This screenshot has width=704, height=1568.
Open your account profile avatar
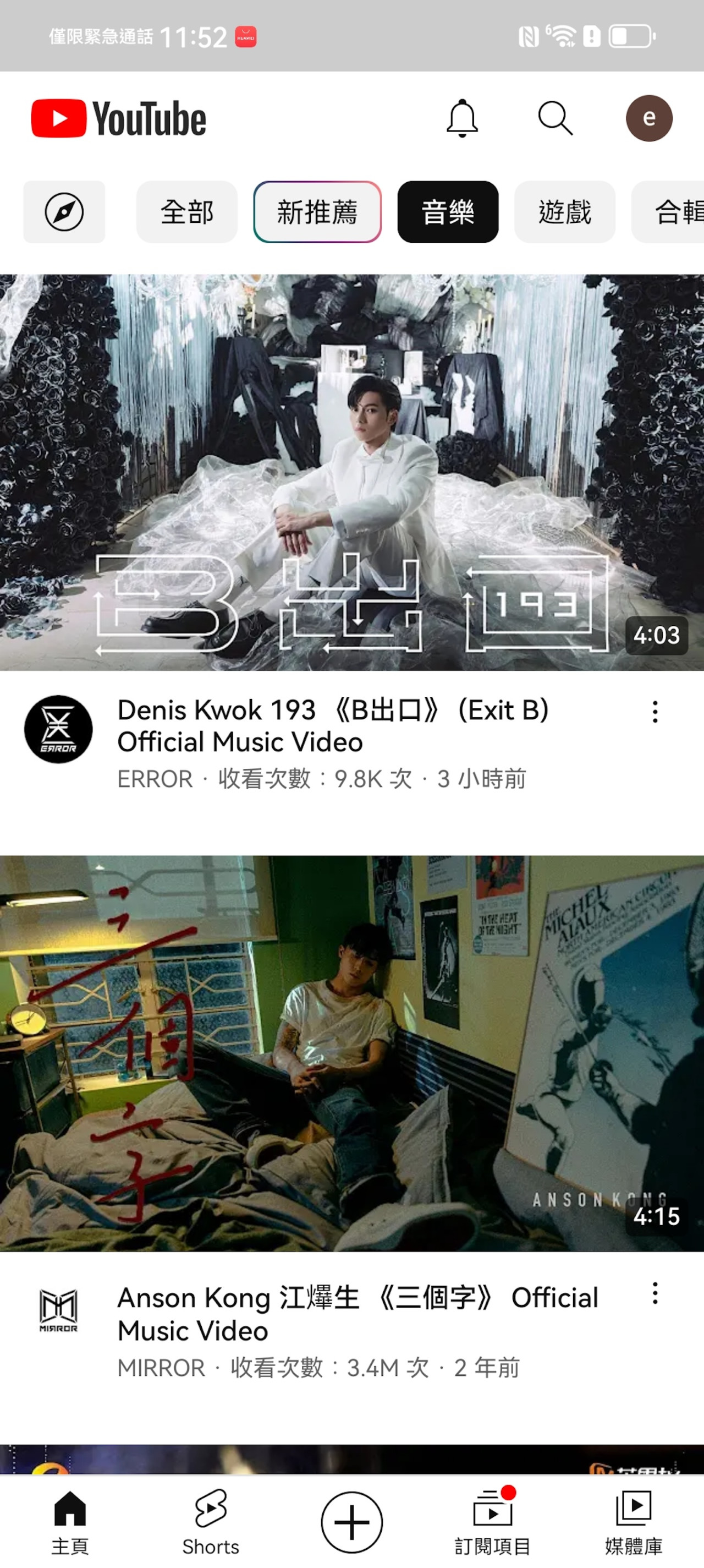tap(649, 119)
